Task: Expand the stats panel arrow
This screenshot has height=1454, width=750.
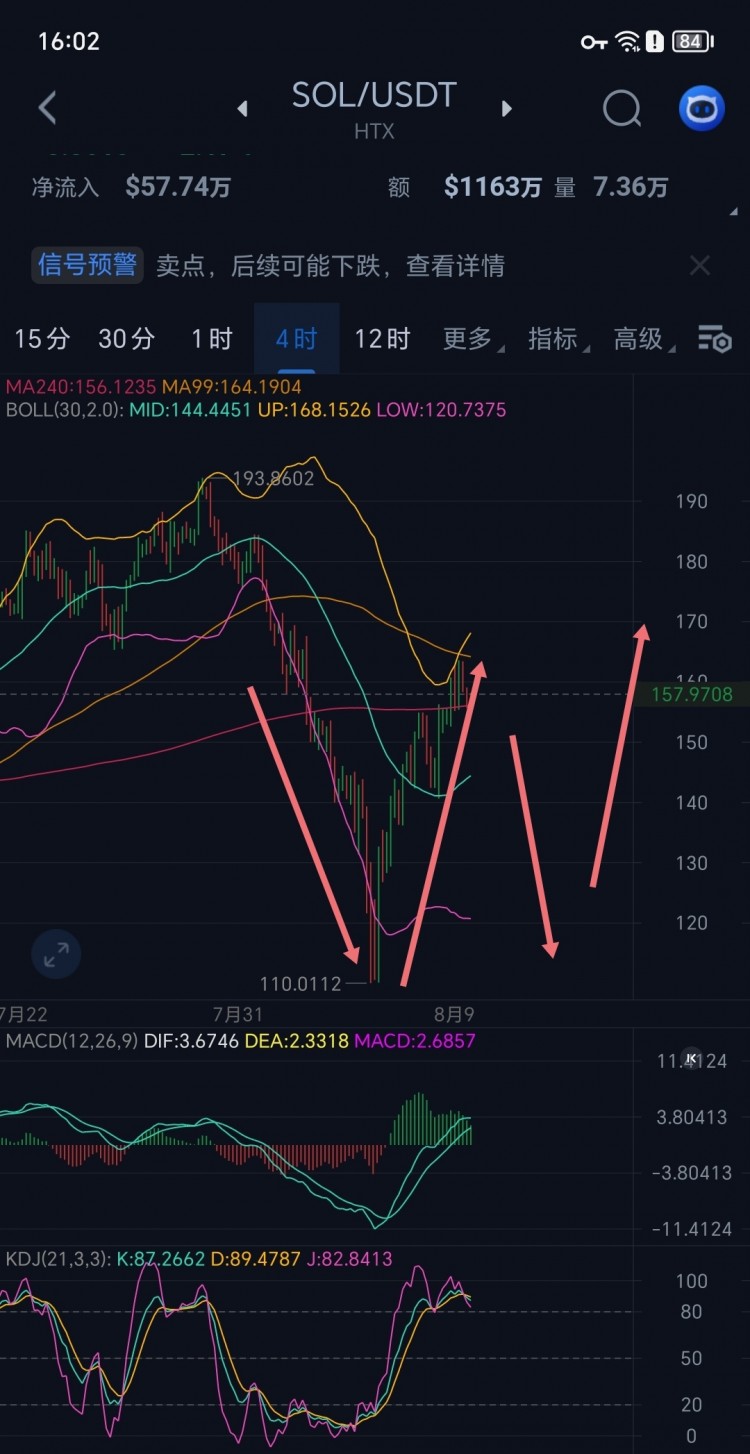Action: (x=737, y=213)
